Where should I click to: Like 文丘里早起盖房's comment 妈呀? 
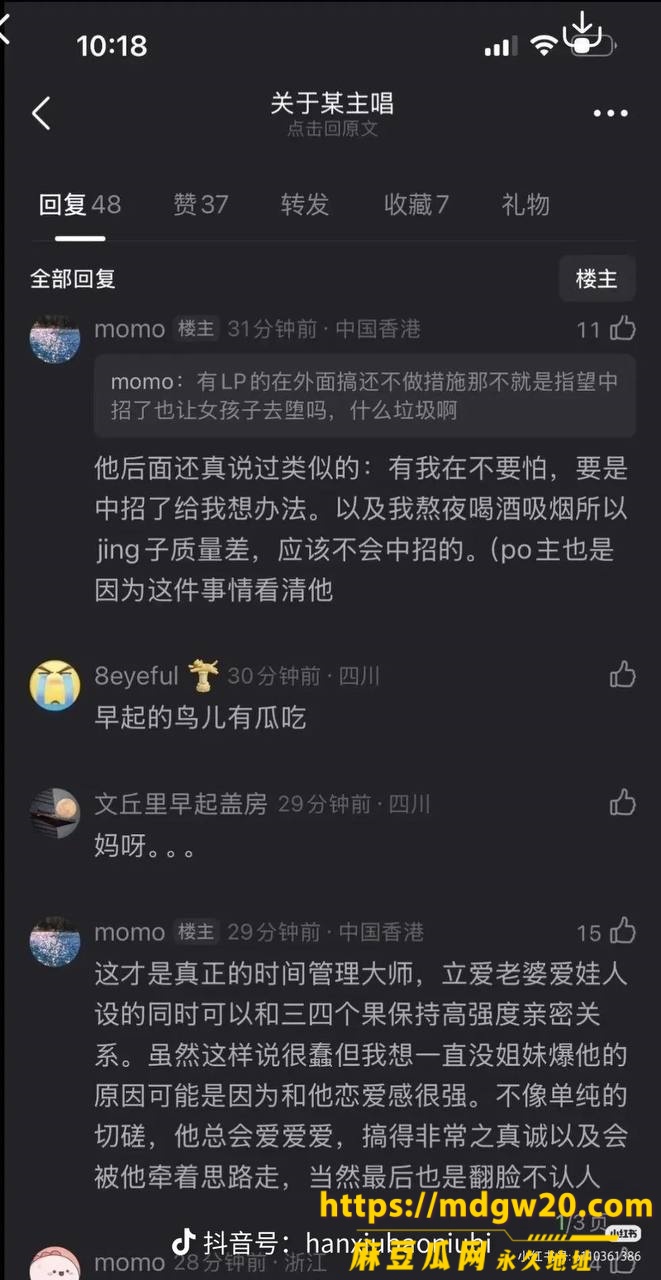point(623,802)
